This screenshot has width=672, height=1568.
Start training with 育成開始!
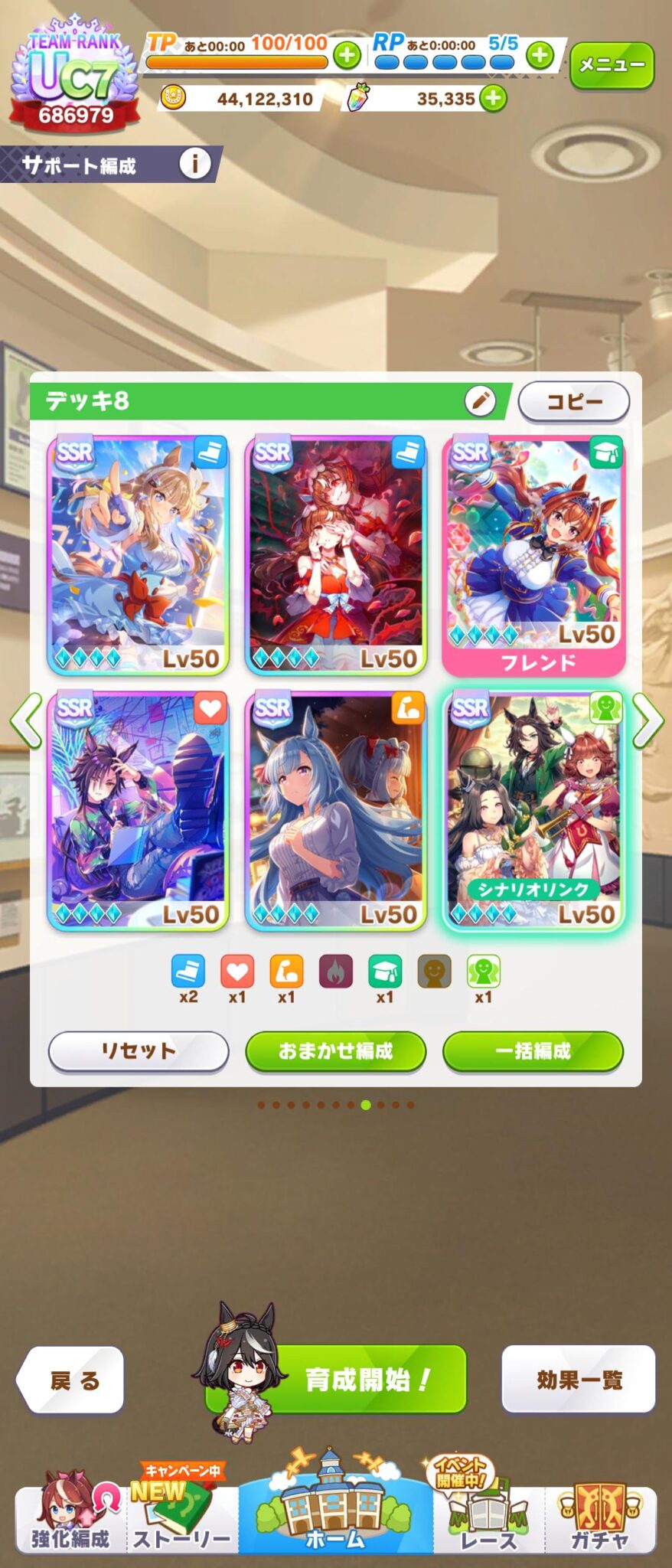click(x=366, y=1380)
